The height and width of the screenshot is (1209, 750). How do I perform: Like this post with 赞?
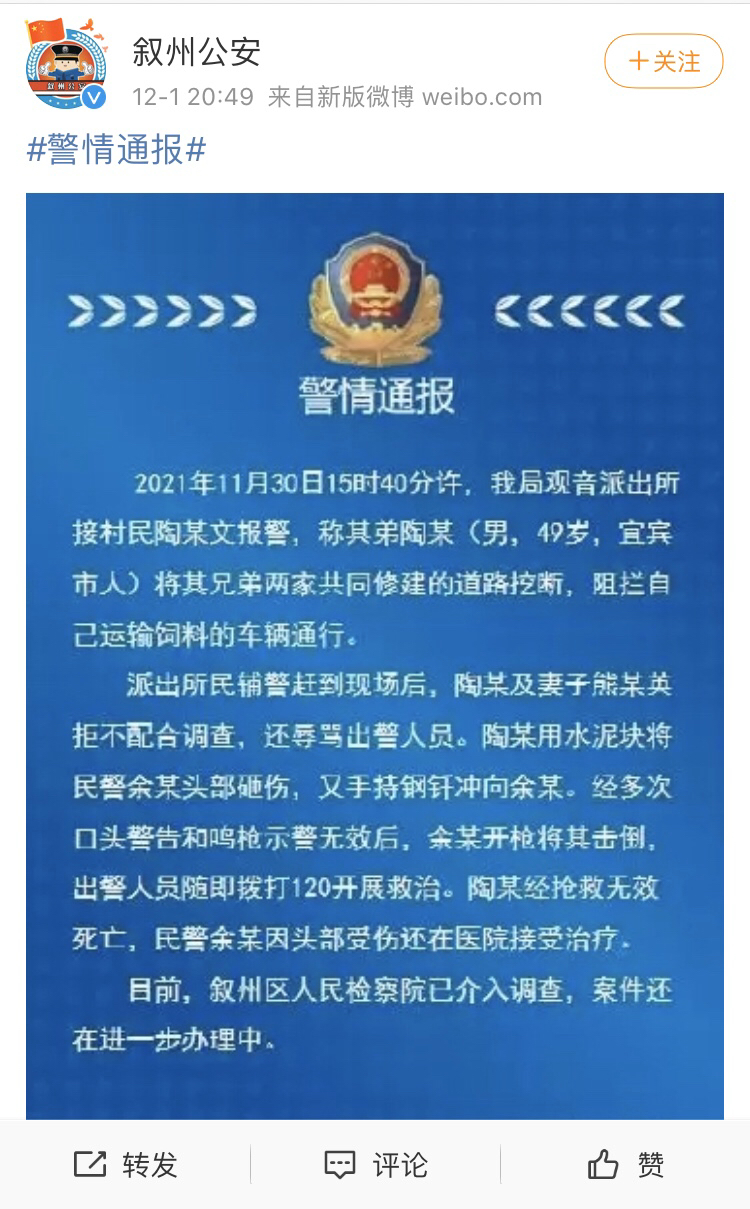(625, 1164)
